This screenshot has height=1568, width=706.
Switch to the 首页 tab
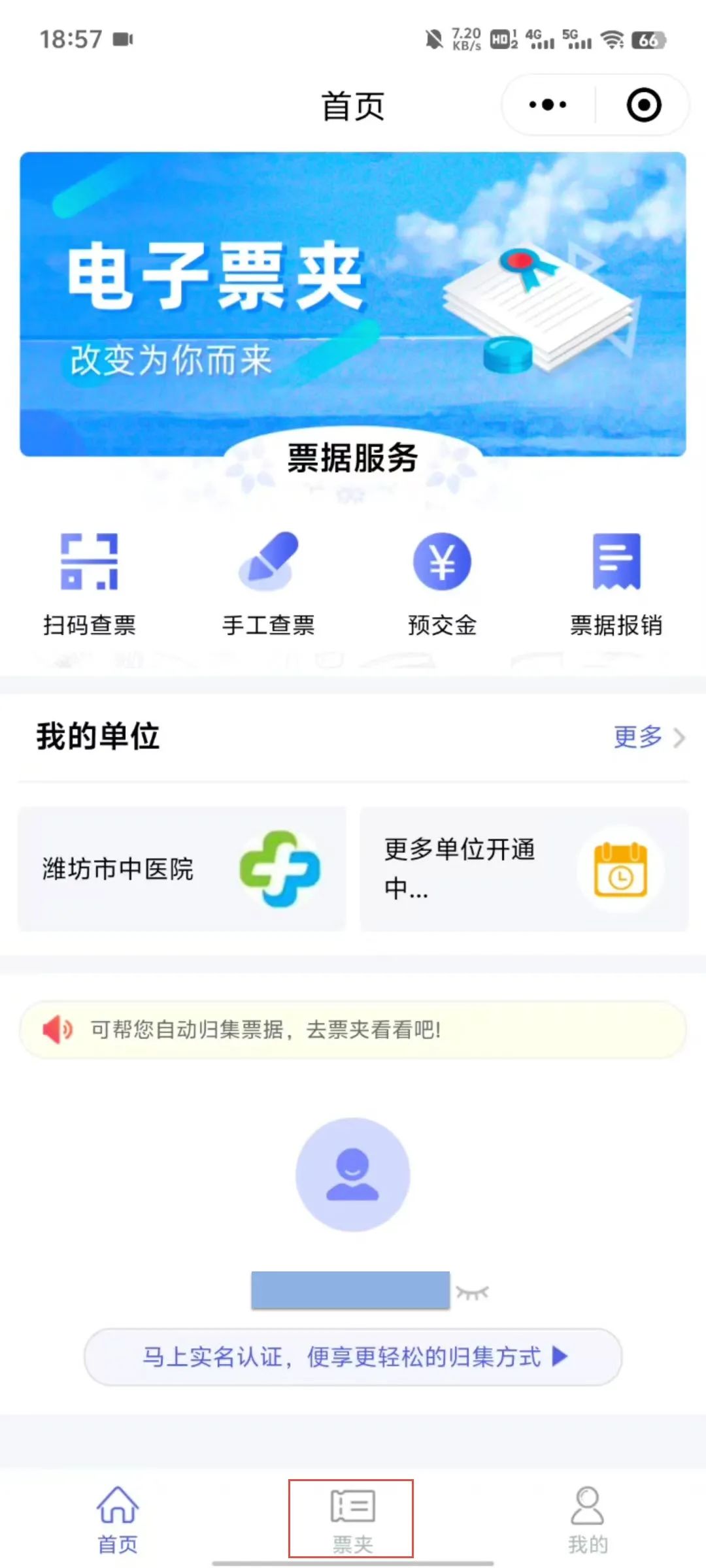(118, 1520)
